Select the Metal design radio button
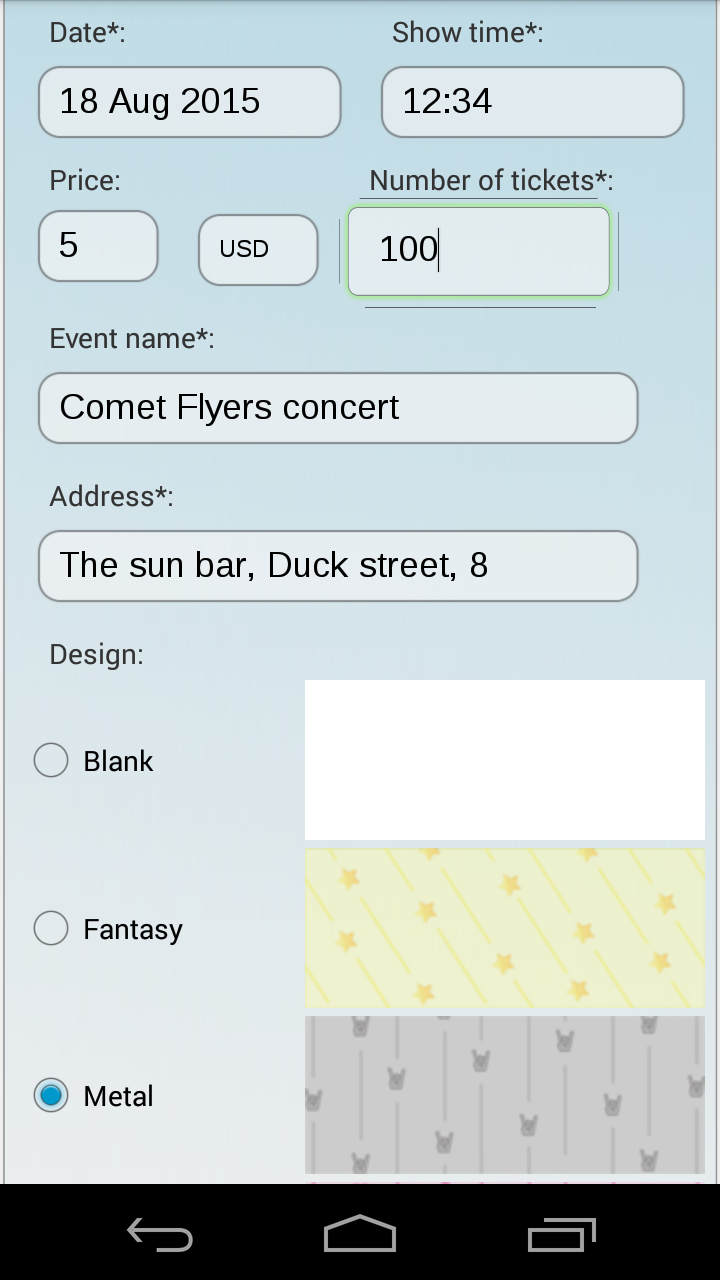 coord(51,1096)
